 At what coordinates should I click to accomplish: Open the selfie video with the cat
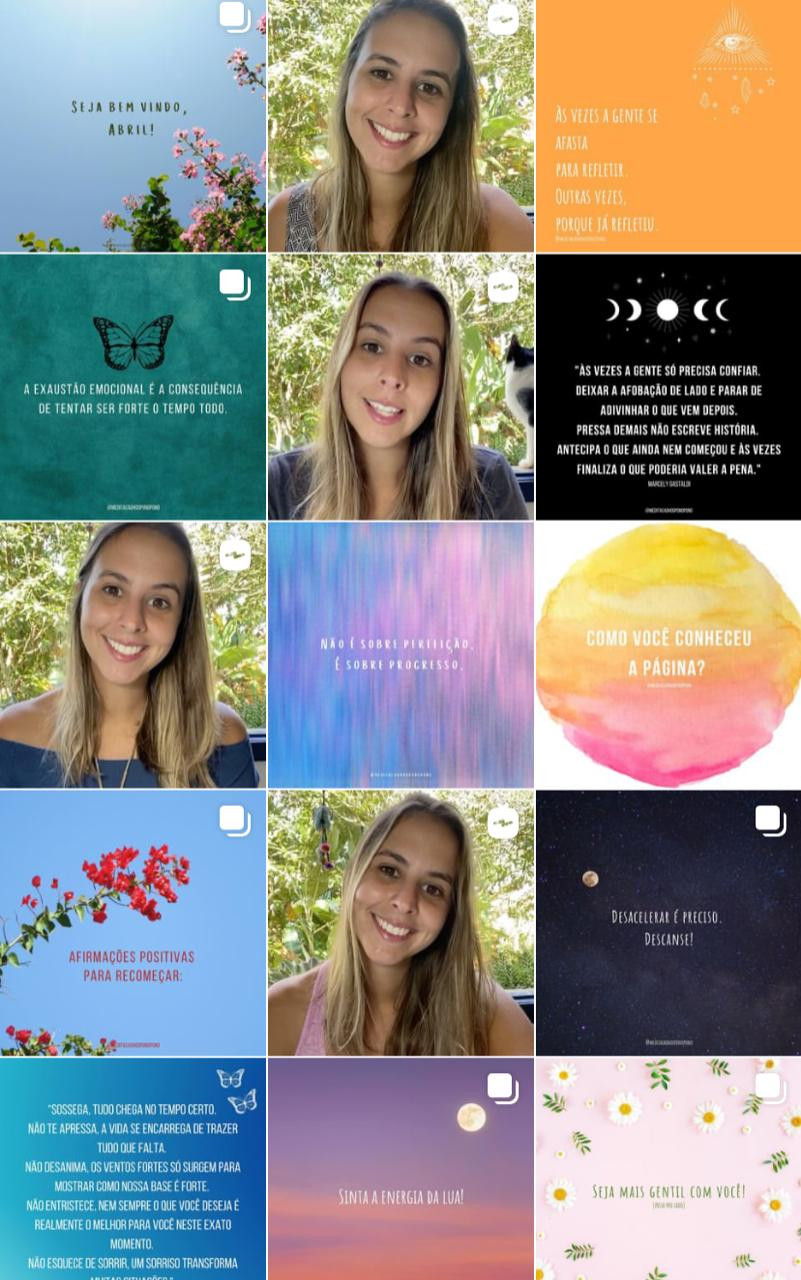click(x=400, y=387)
